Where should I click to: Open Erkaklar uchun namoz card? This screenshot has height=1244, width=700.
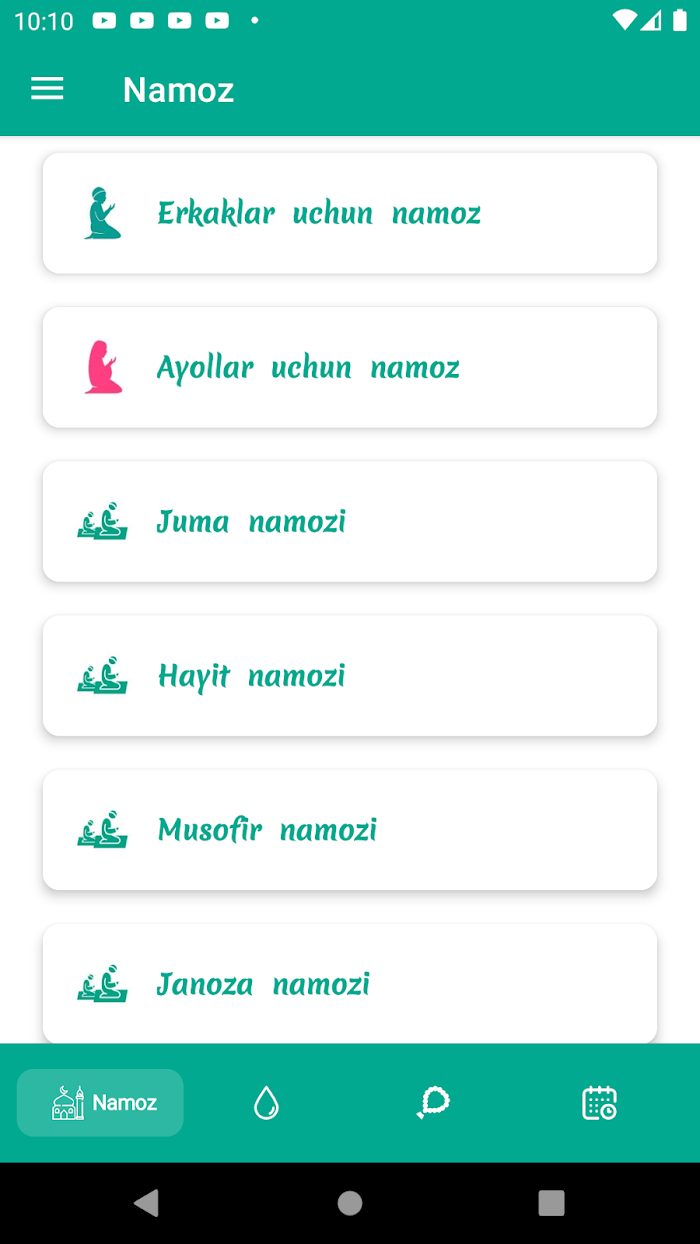point(350,213)
